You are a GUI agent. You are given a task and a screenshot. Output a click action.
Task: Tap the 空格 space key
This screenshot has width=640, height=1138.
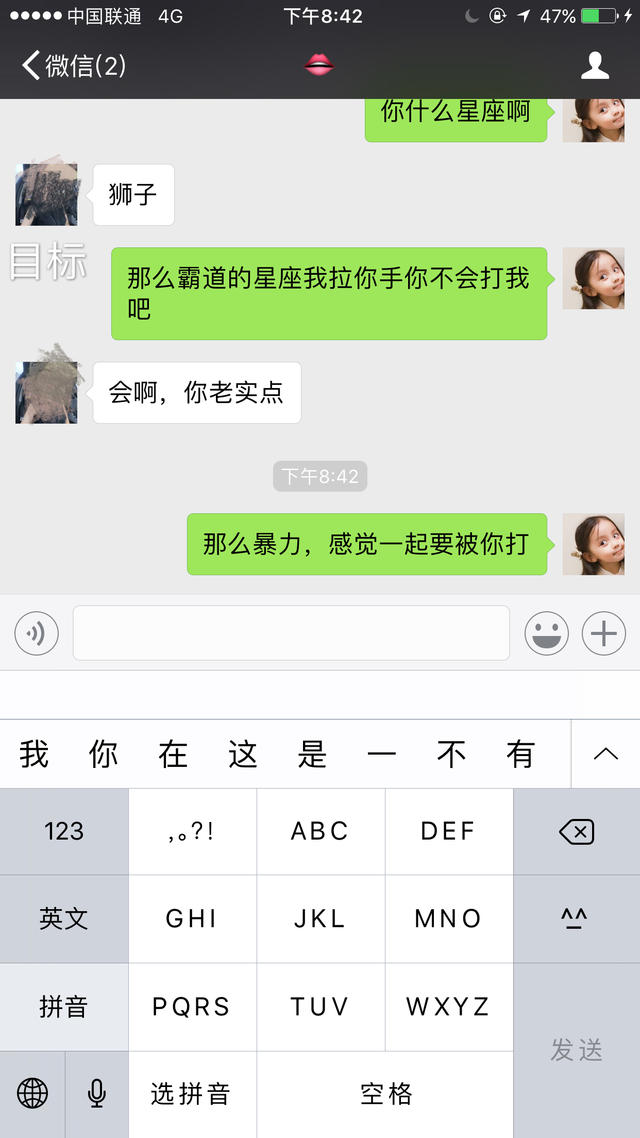(385, 1094)
